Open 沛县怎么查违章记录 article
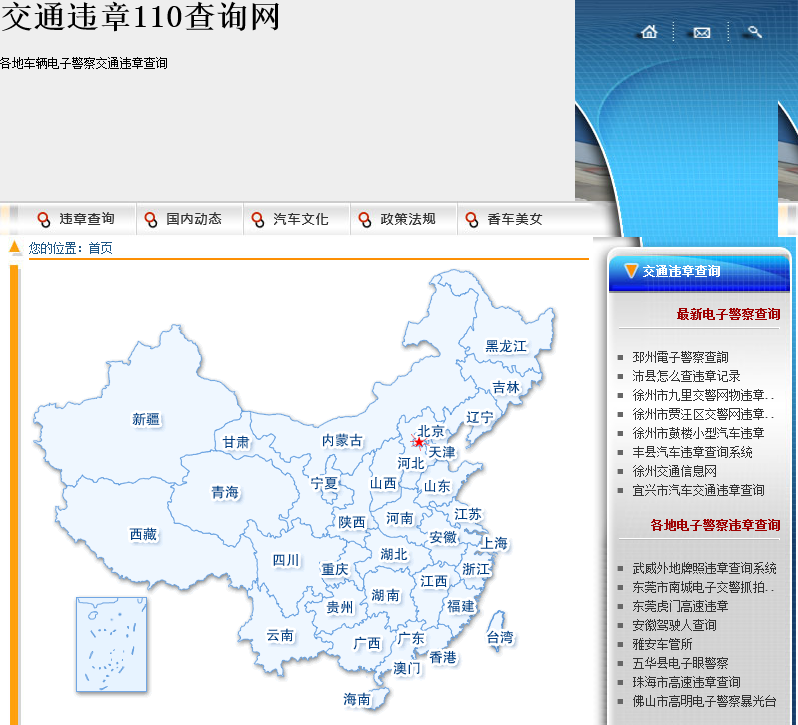 686,376
